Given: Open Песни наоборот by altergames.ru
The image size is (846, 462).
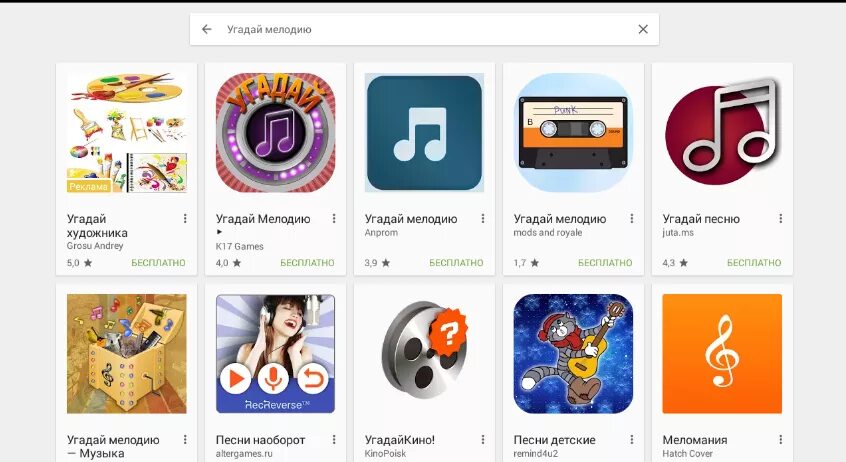Looking at the screenshot, I should [x=275, y=354].
